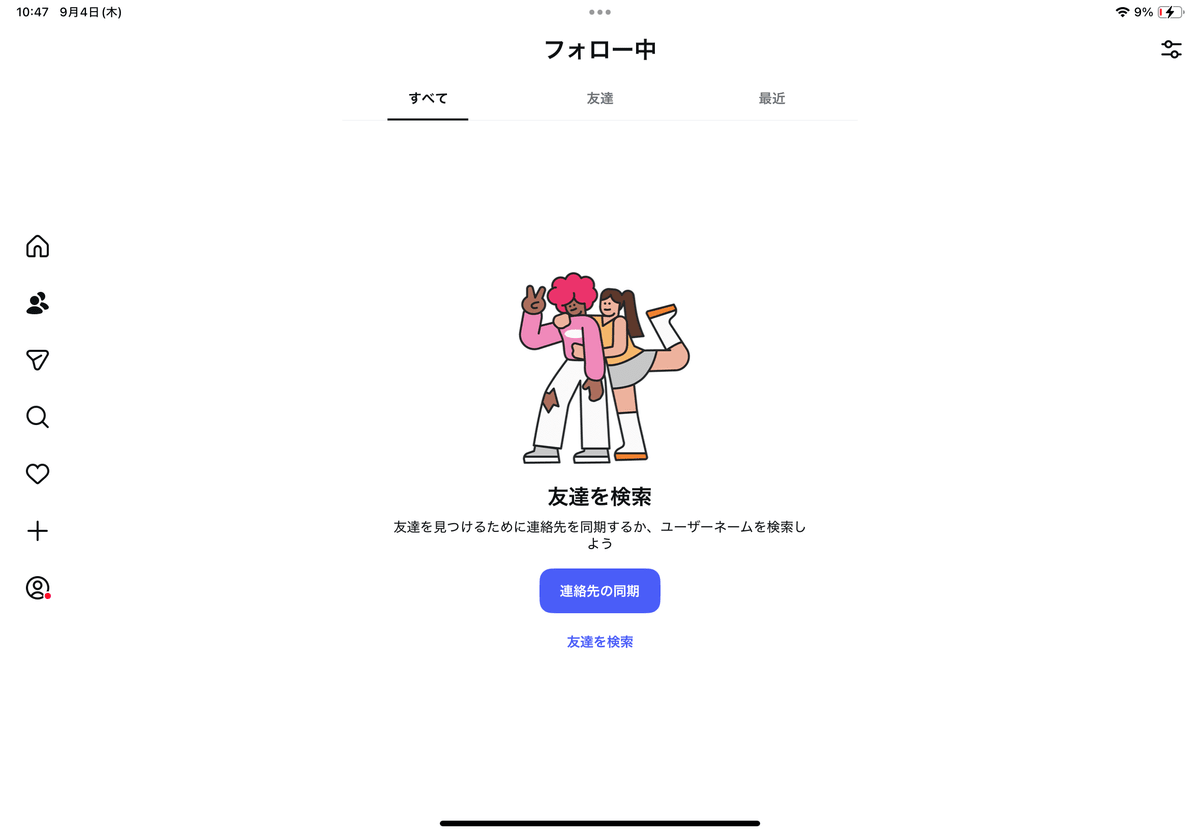Switch to the 友達 tab

click(600, 99)
